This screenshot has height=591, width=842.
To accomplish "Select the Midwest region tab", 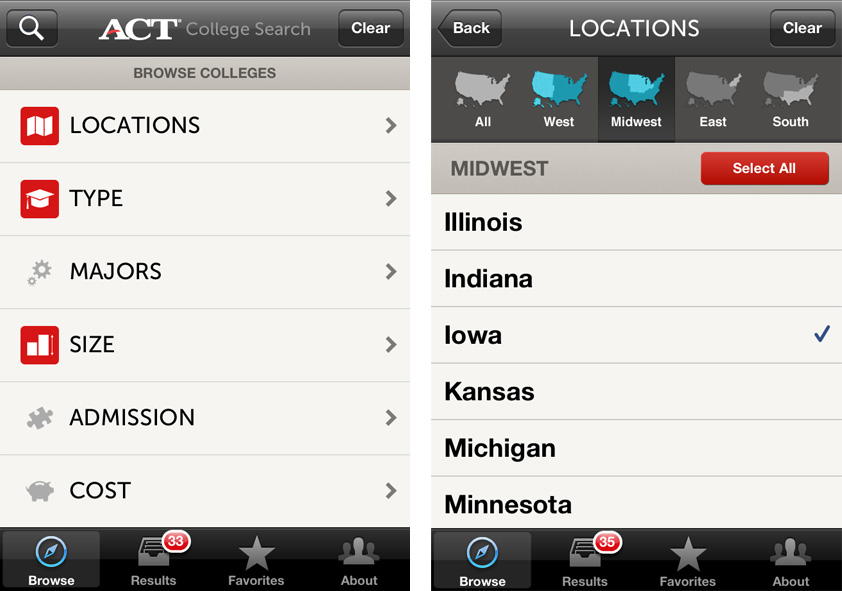I will click(x=636, y=100).
